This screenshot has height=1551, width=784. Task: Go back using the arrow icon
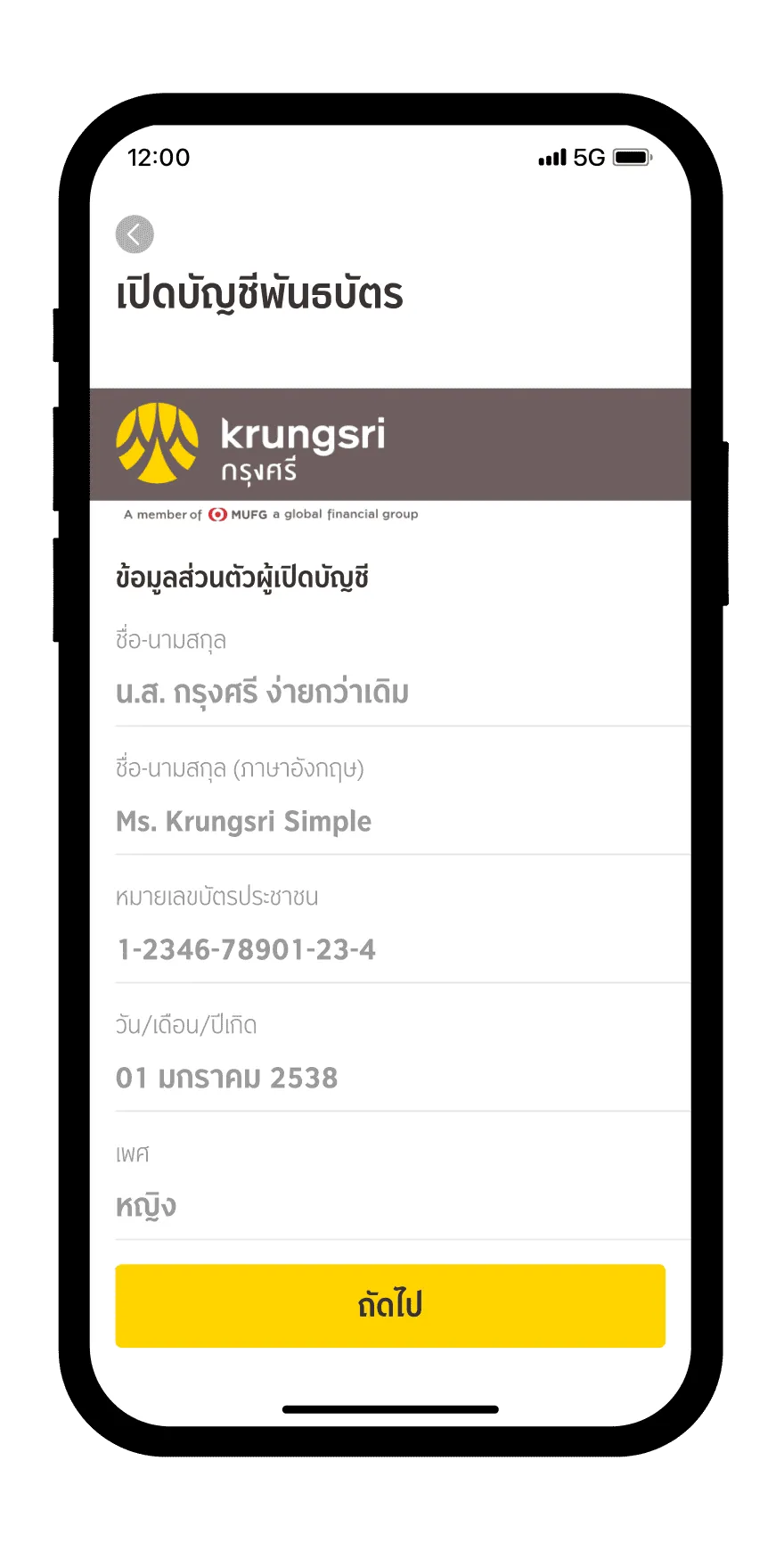click(135, 234)
